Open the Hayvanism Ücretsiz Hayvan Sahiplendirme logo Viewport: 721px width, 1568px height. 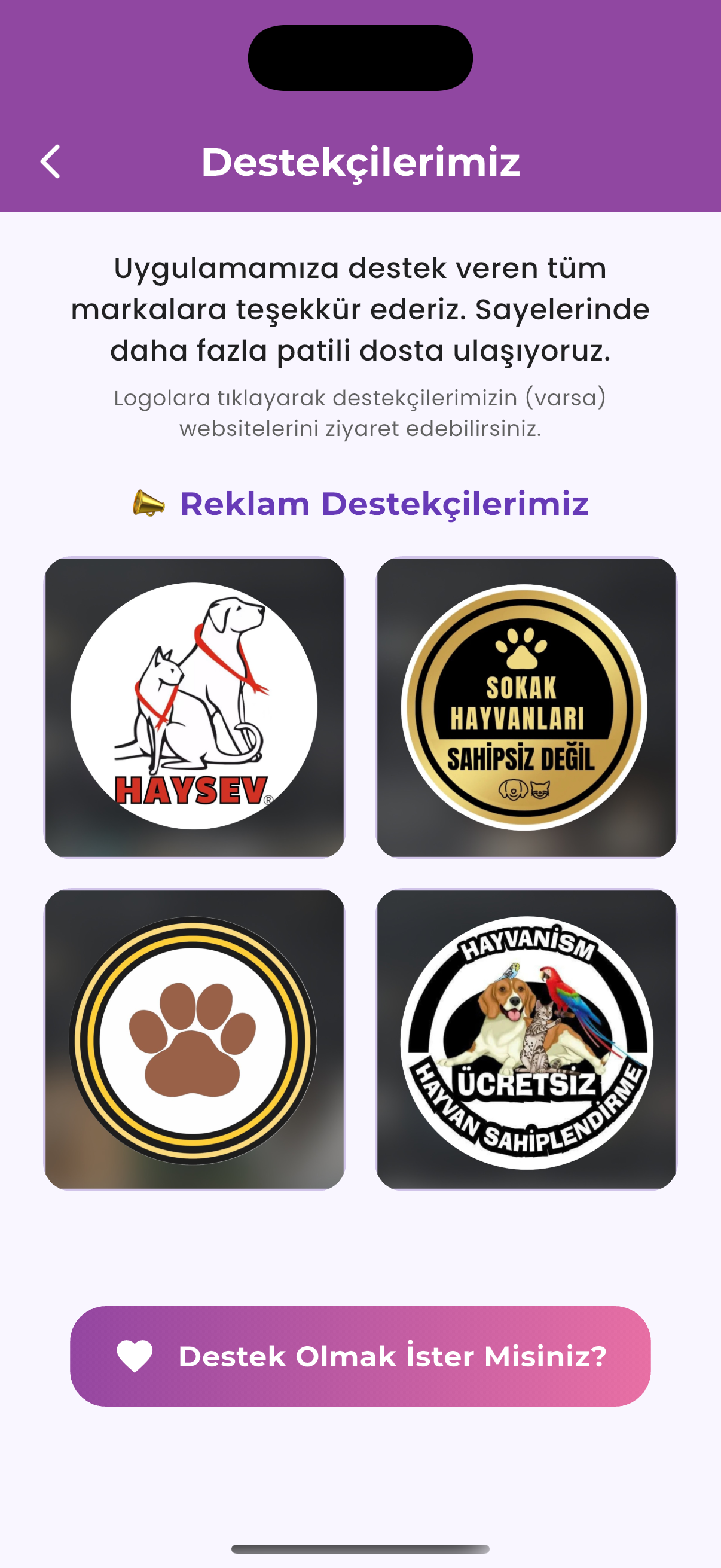tap(526, 1039)
